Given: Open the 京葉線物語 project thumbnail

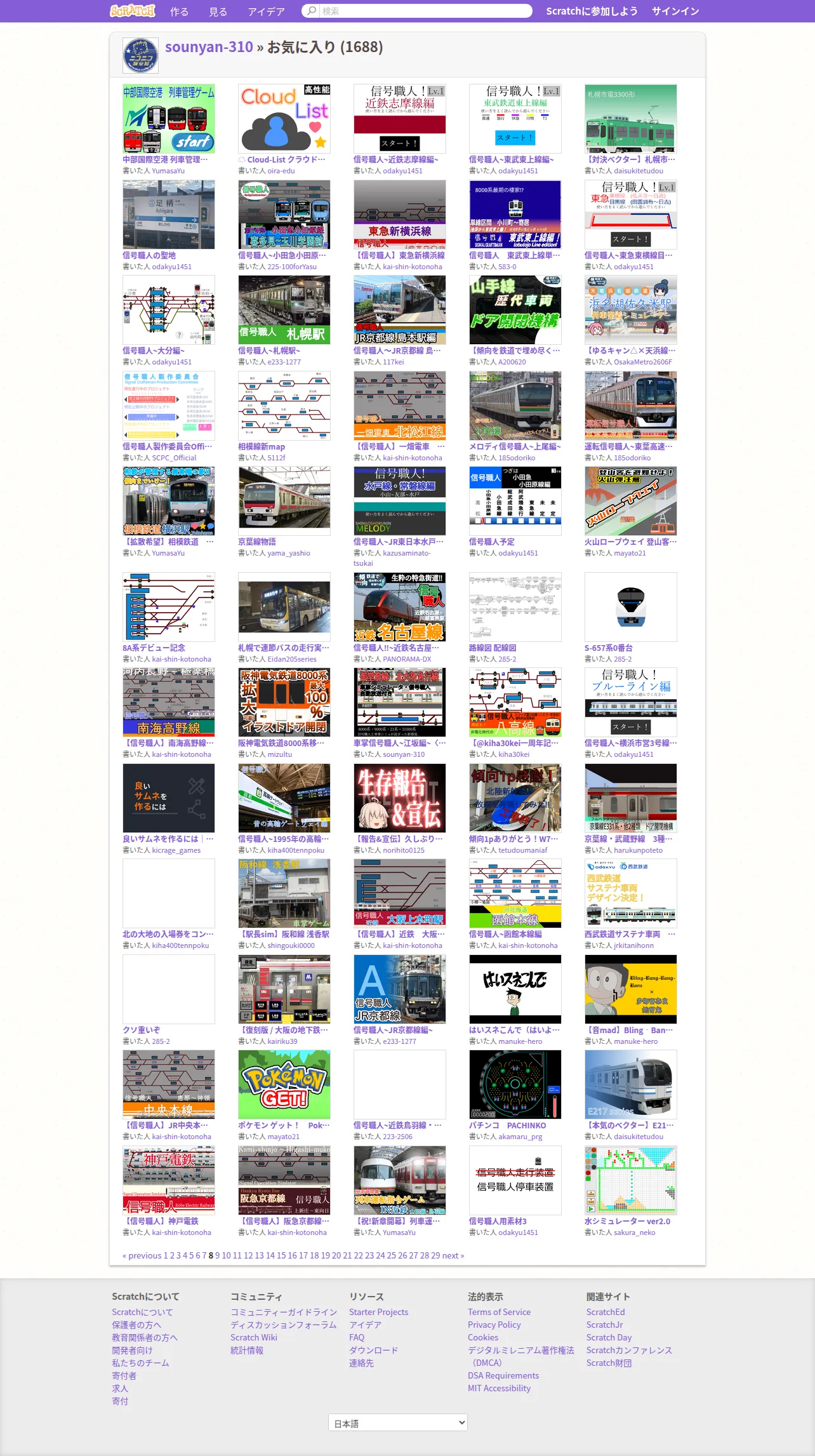Looking at the screenshot, I should pyautogui.click(x=284, y=500).
